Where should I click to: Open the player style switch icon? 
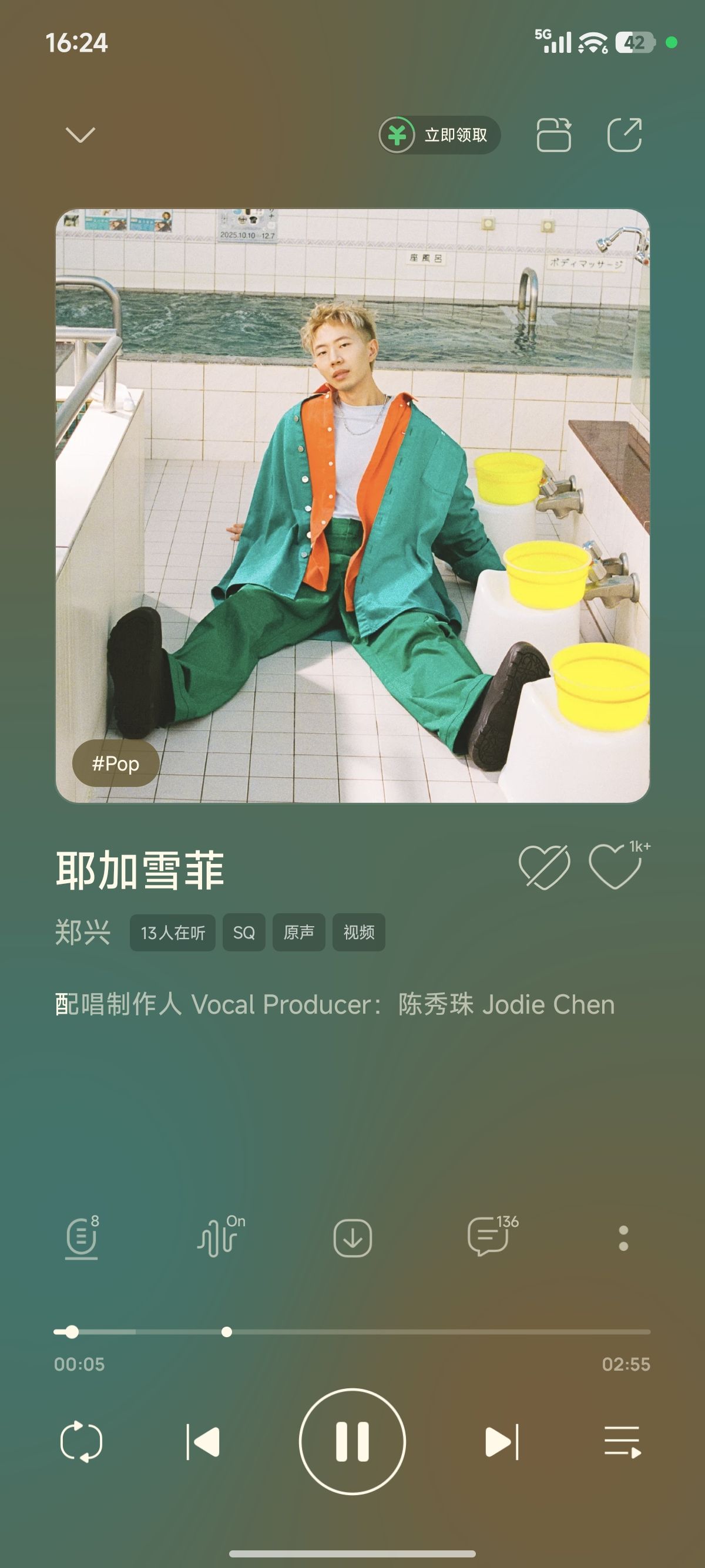553,134
